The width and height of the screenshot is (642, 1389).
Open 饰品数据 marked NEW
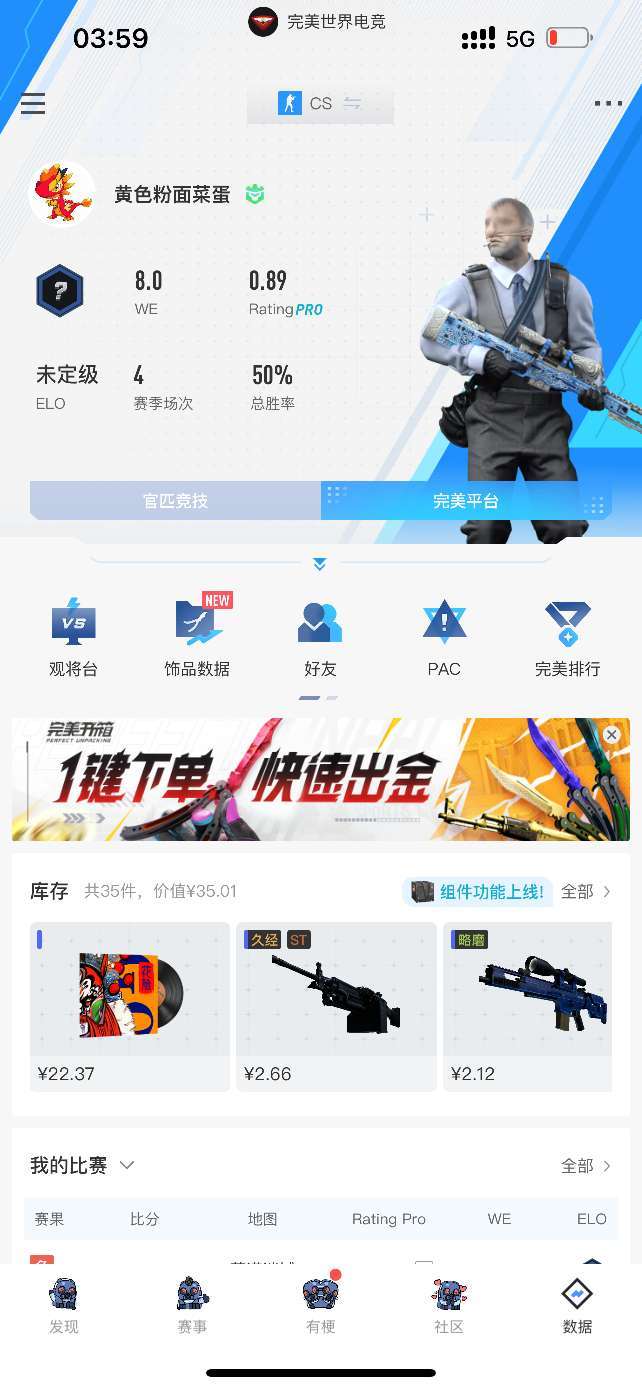click(197, 636)
